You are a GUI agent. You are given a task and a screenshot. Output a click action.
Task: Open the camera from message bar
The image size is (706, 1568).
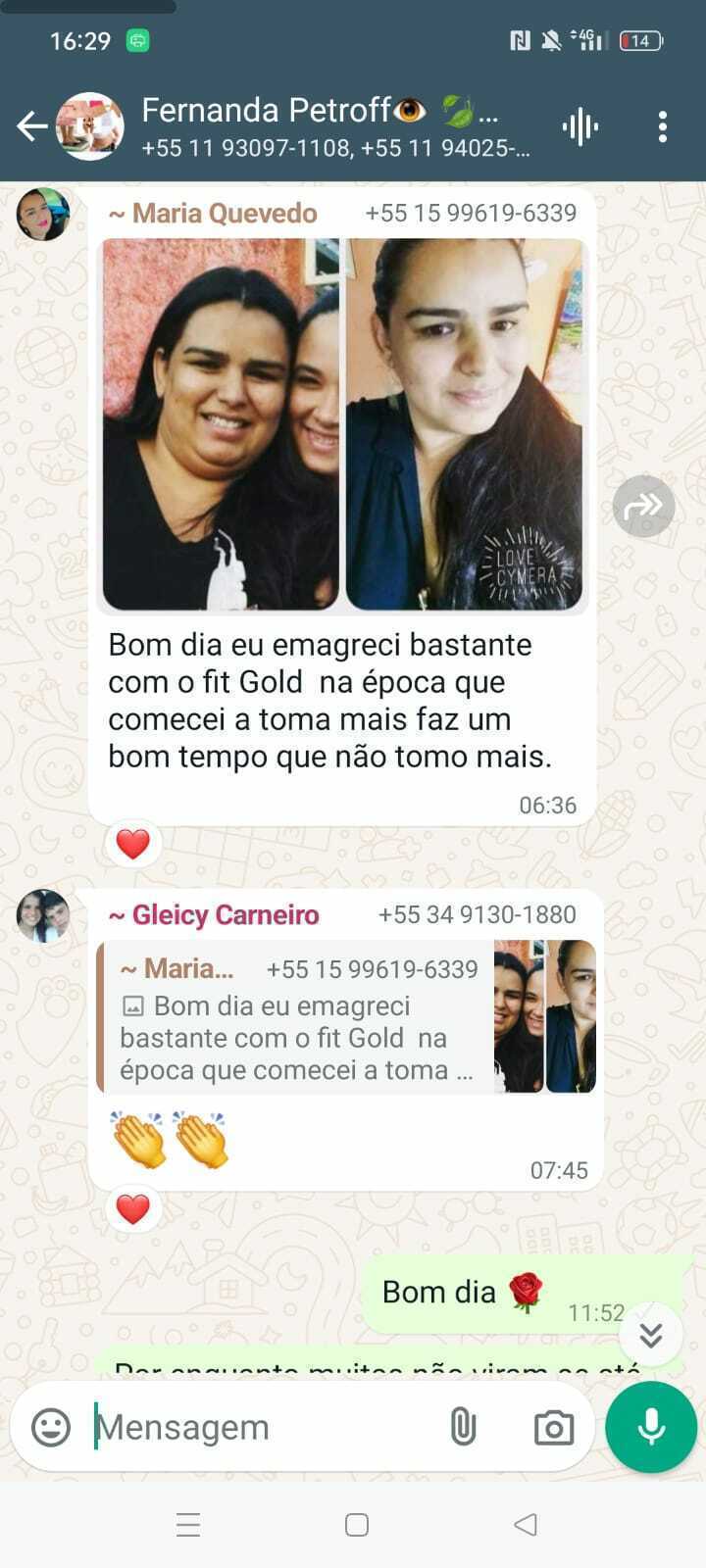click(x=554, y=1427)
